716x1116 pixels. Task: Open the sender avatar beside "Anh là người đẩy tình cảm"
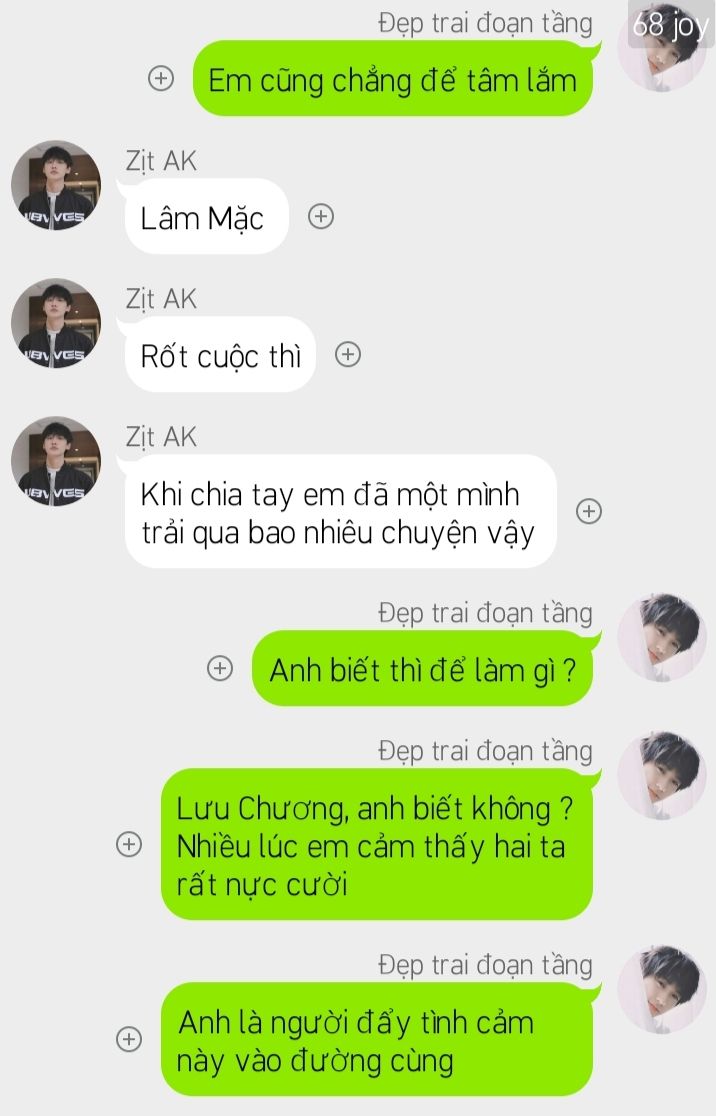click(x=661, y=989)
